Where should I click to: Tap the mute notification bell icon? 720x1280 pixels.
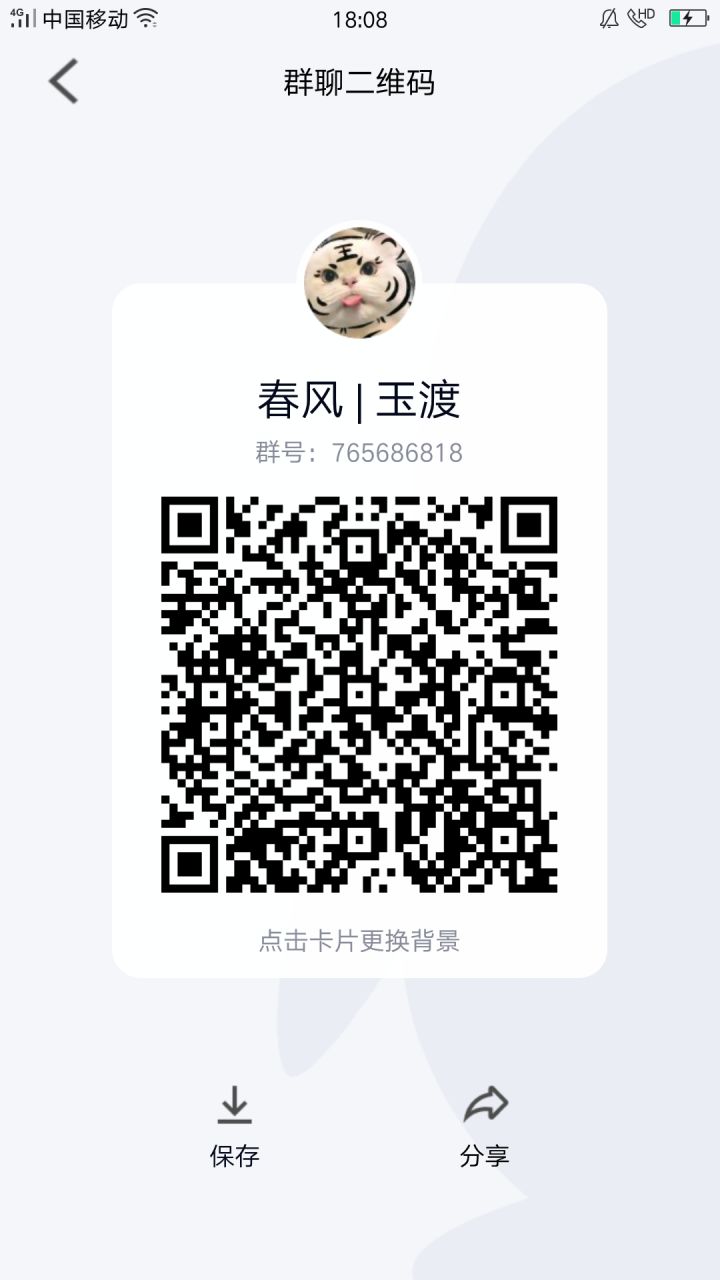pos(608,16)
